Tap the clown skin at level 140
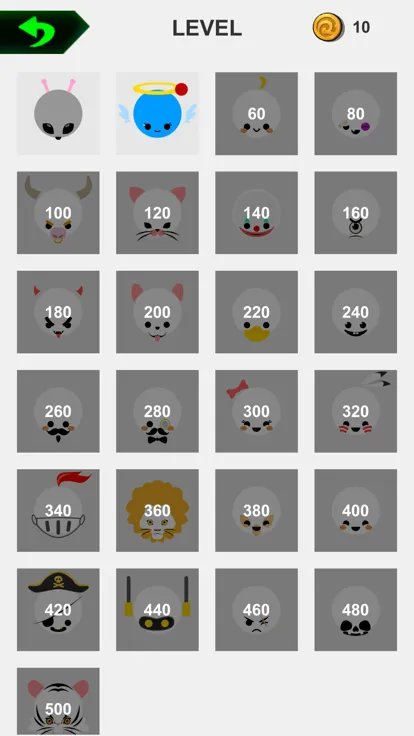414x736 pixels. pyautogui.click(x=256, y=213)
